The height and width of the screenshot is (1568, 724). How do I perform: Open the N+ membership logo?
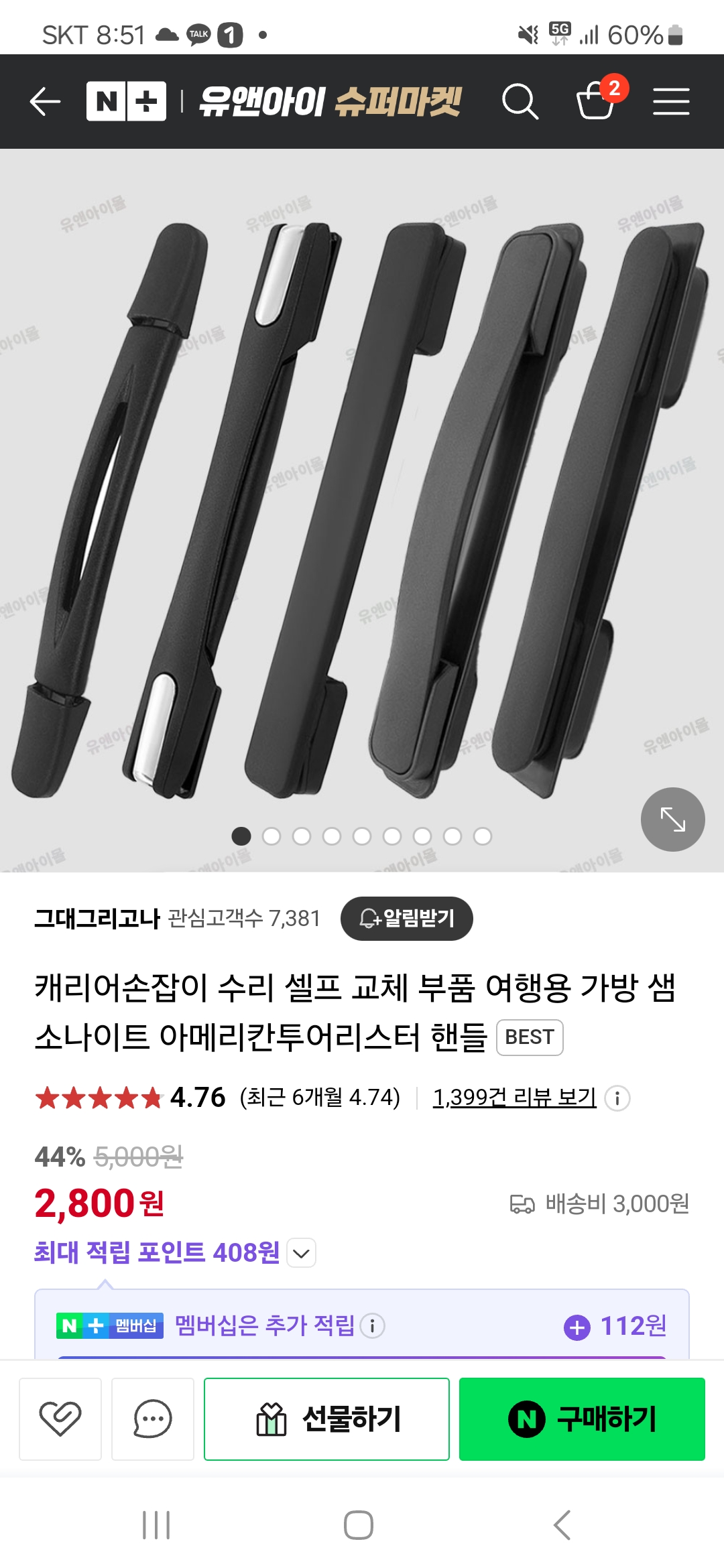(126, 102)
